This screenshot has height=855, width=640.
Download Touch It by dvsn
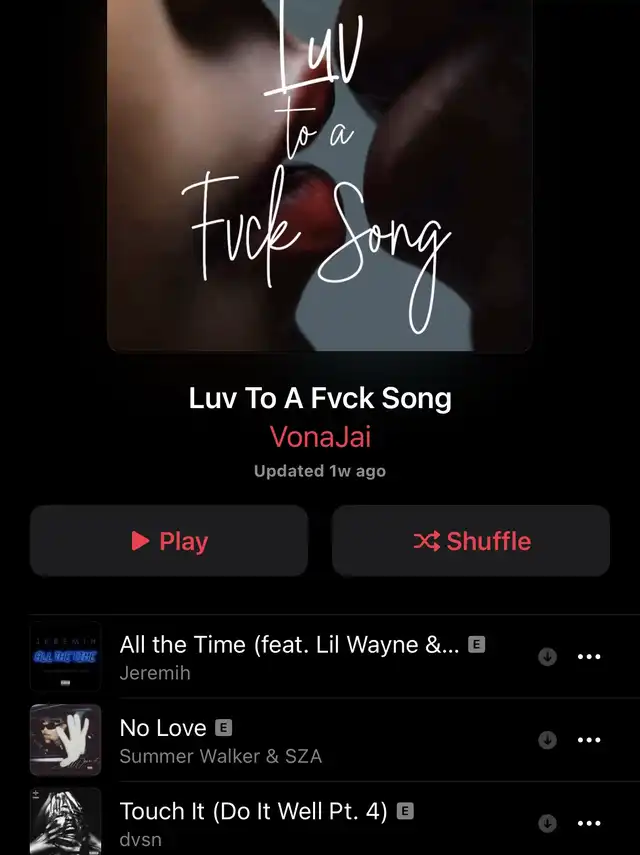pyautogui.click(x=547, y=823)
